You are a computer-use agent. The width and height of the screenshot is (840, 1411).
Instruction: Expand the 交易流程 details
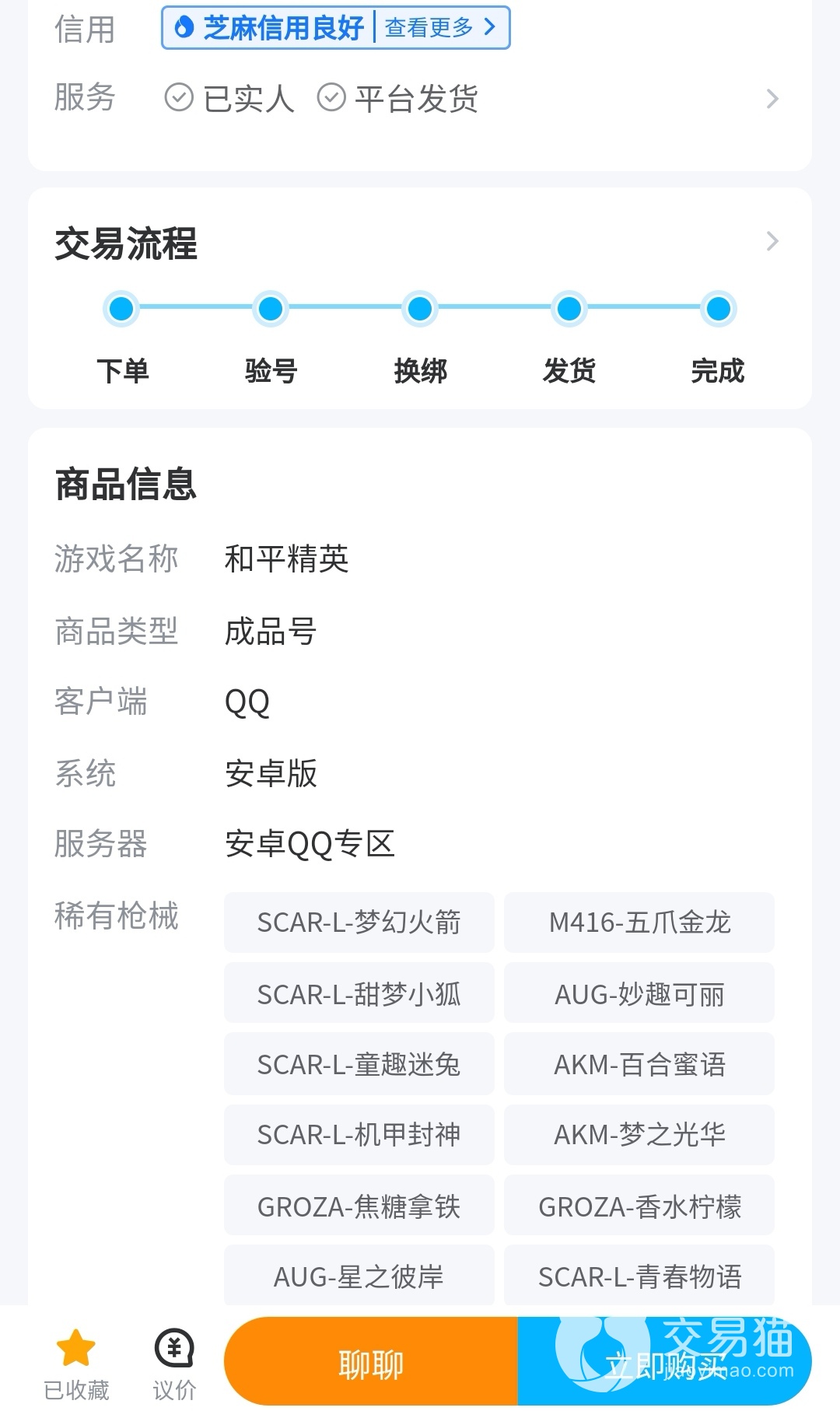point(771,241)
